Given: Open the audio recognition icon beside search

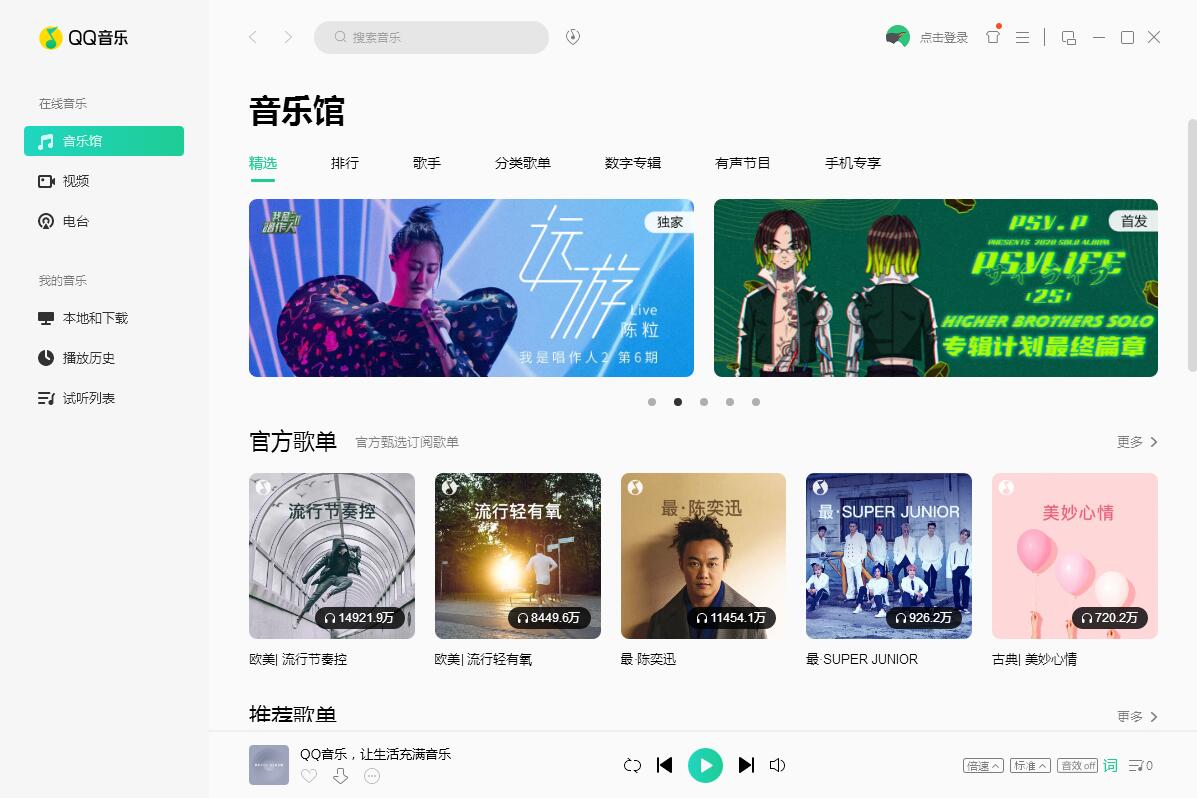Looking at the screenshot, I should point(573,37).
